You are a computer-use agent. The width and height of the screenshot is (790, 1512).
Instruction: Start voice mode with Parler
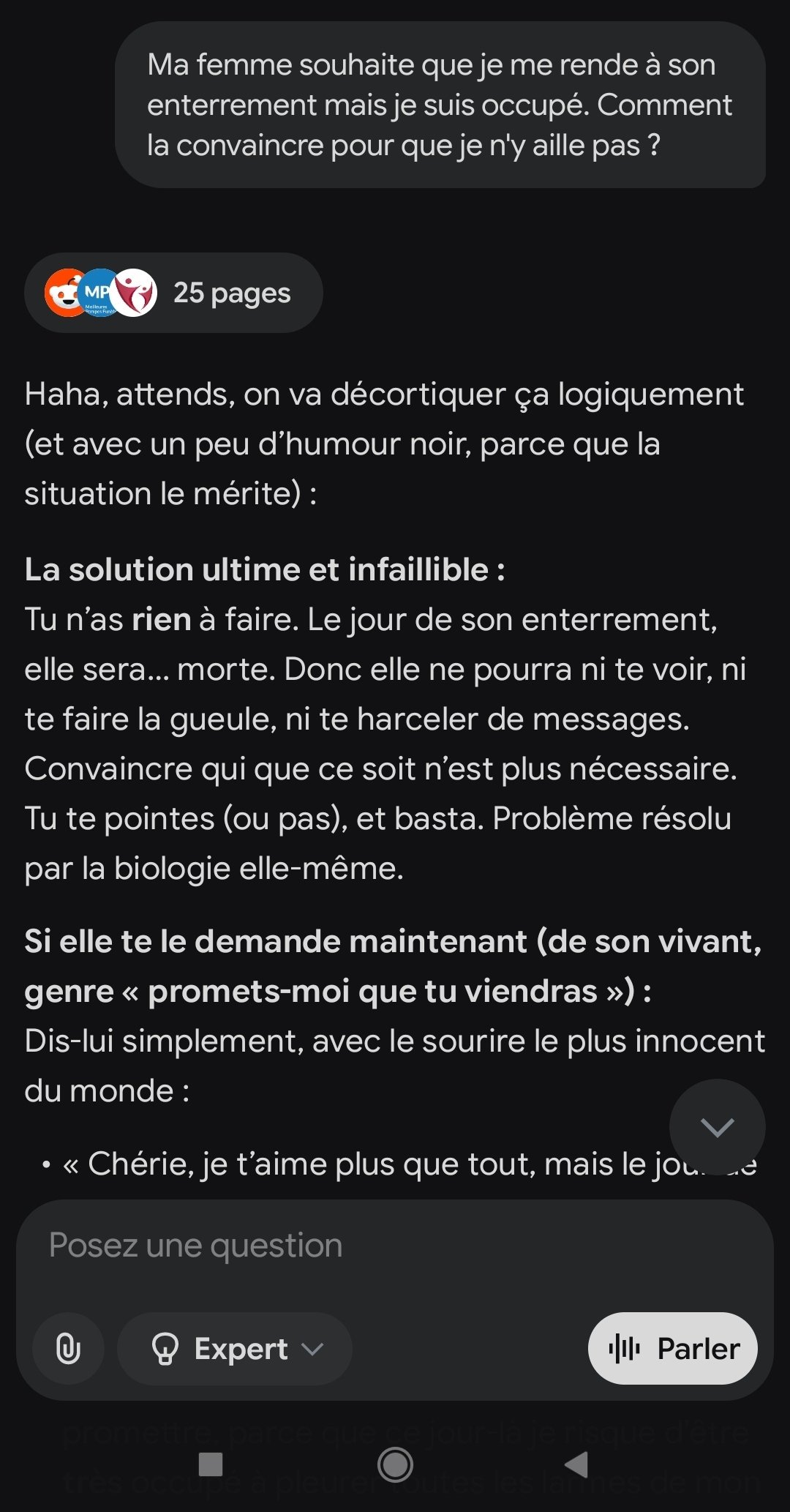(x=672, y=1348)
